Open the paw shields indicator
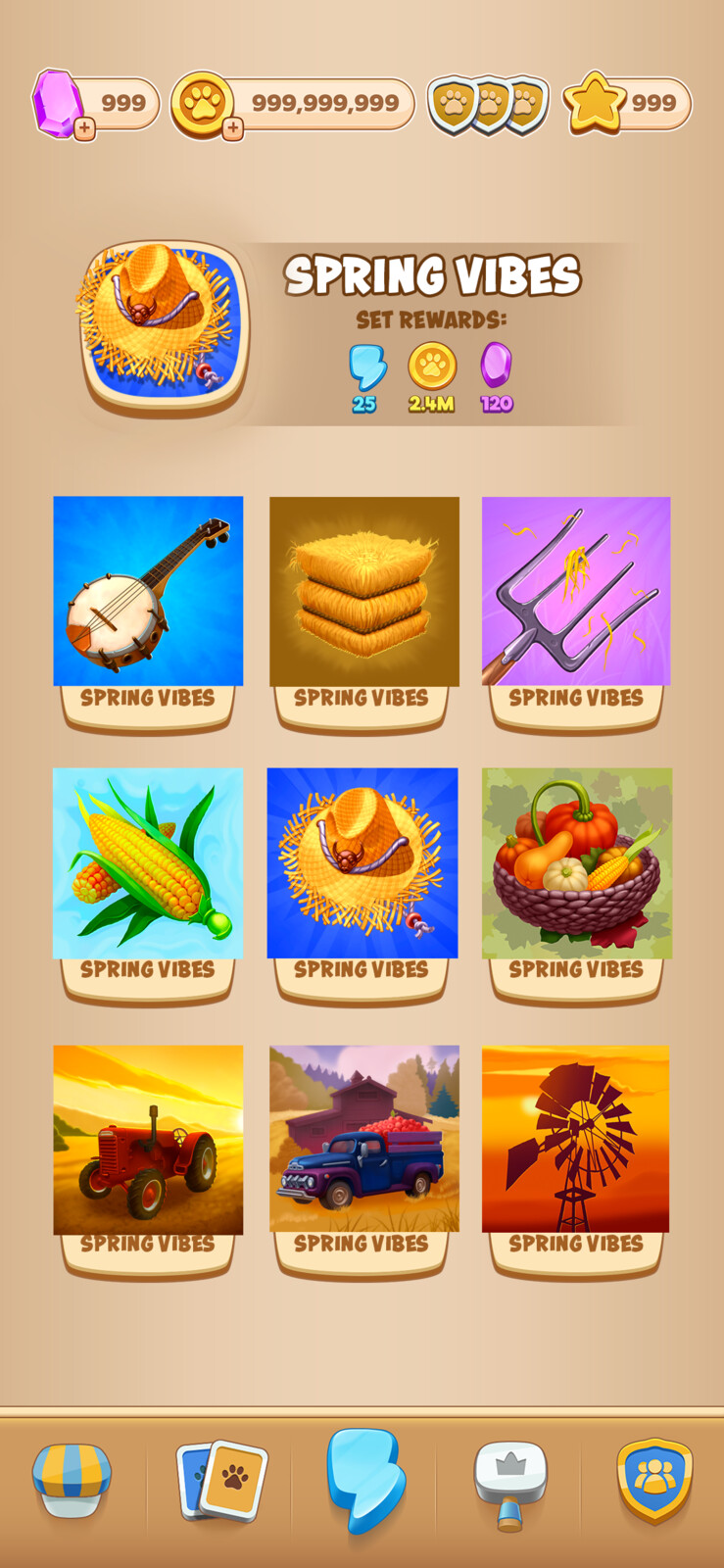 pos(488,104)
